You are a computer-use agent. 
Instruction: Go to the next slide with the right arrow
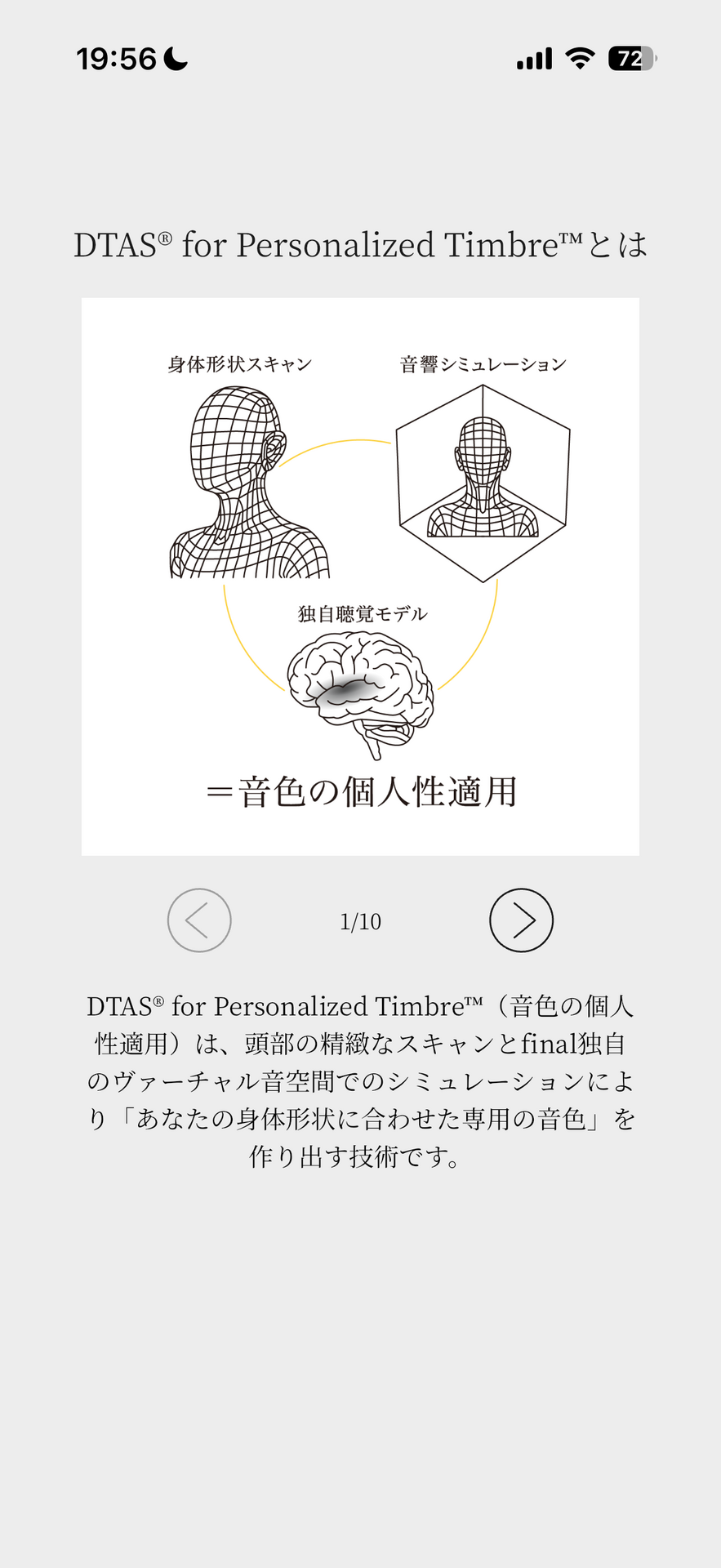click(x=521, y=920)
